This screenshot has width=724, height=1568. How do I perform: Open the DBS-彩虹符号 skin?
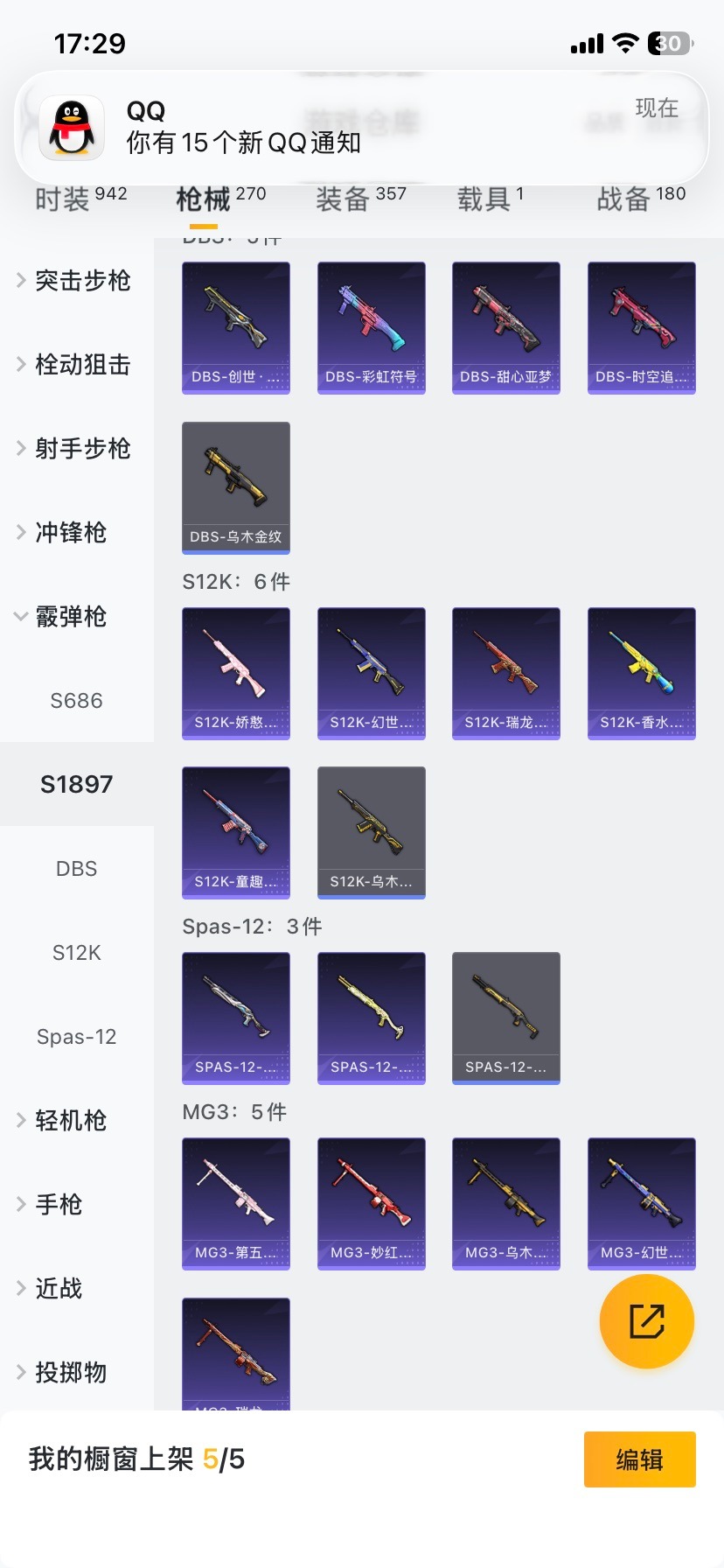pyautogui.click(x=371, y=328)
